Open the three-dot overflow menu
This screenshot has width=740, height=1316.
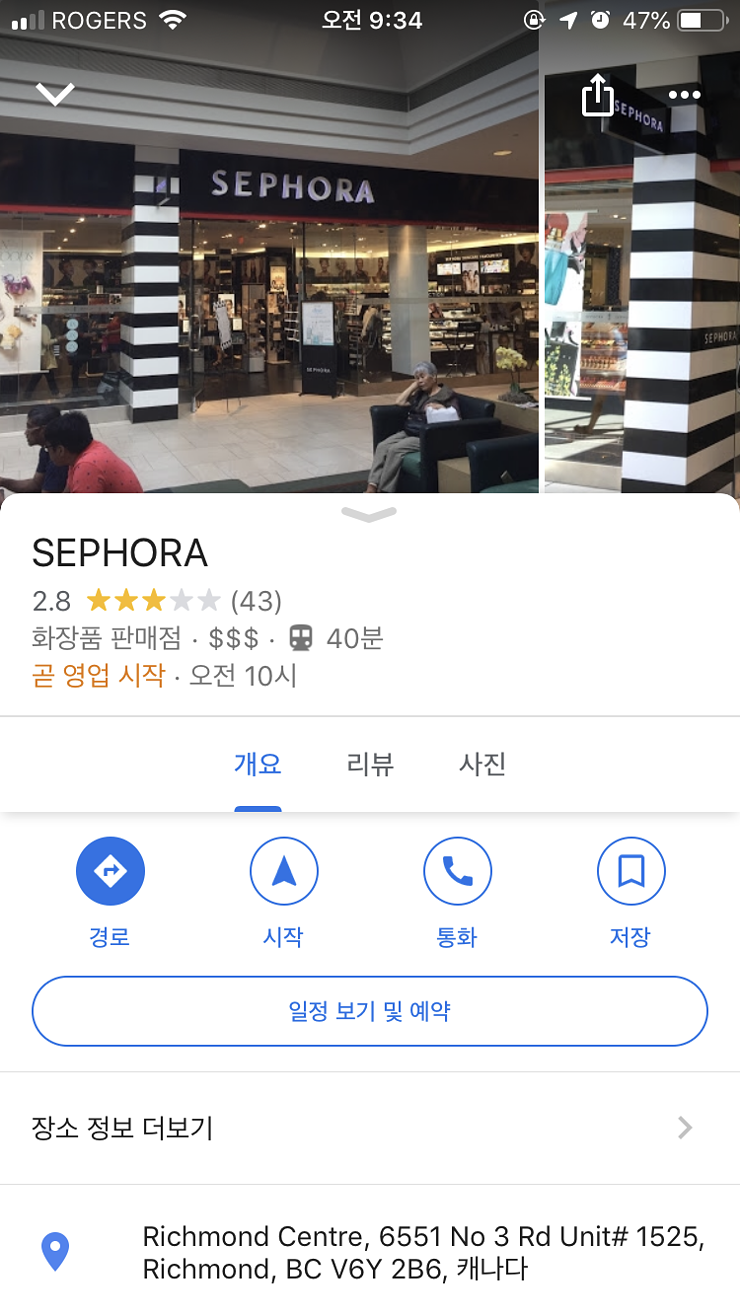tap(685, 95)
